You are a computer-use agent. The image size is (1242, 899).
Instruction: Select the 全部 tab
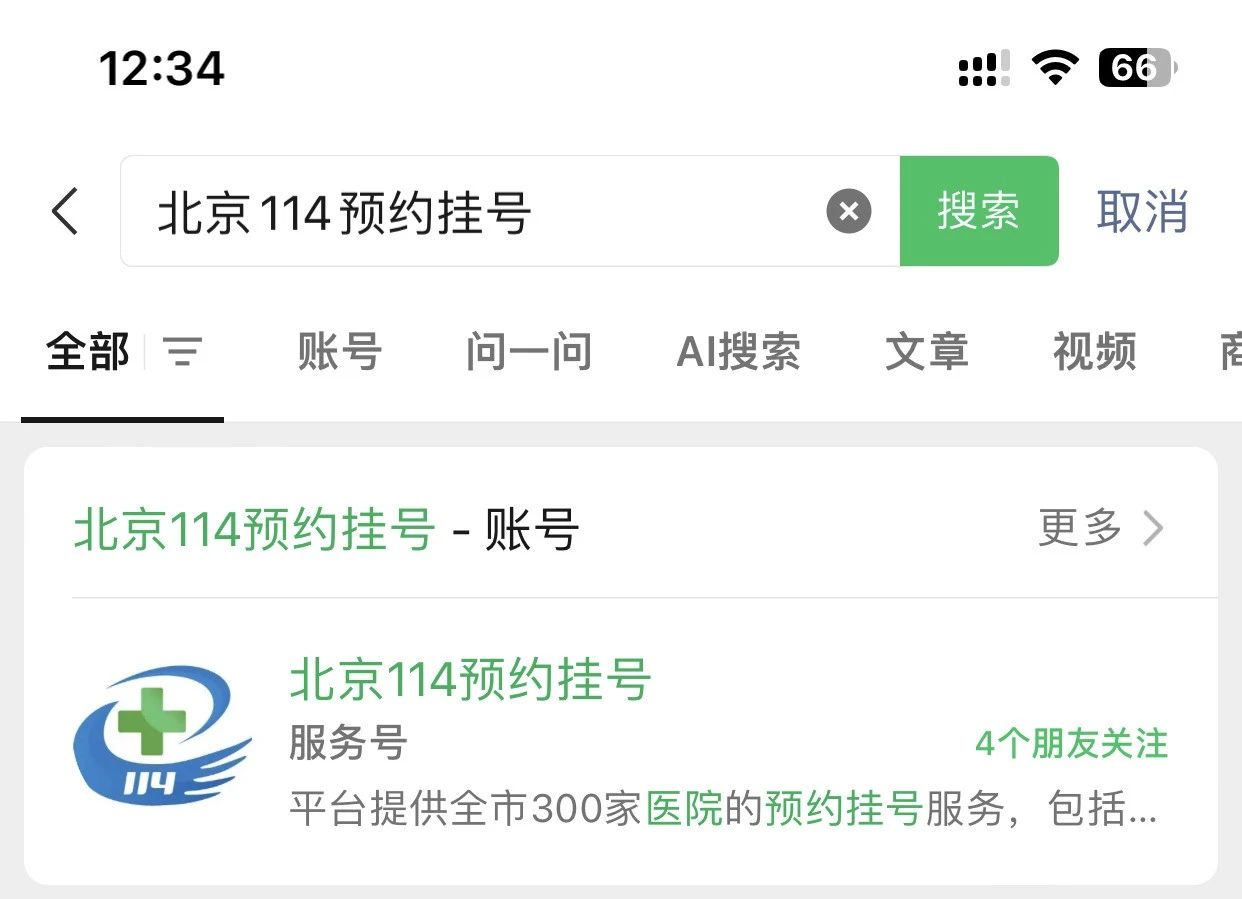[x=88, y=352]
